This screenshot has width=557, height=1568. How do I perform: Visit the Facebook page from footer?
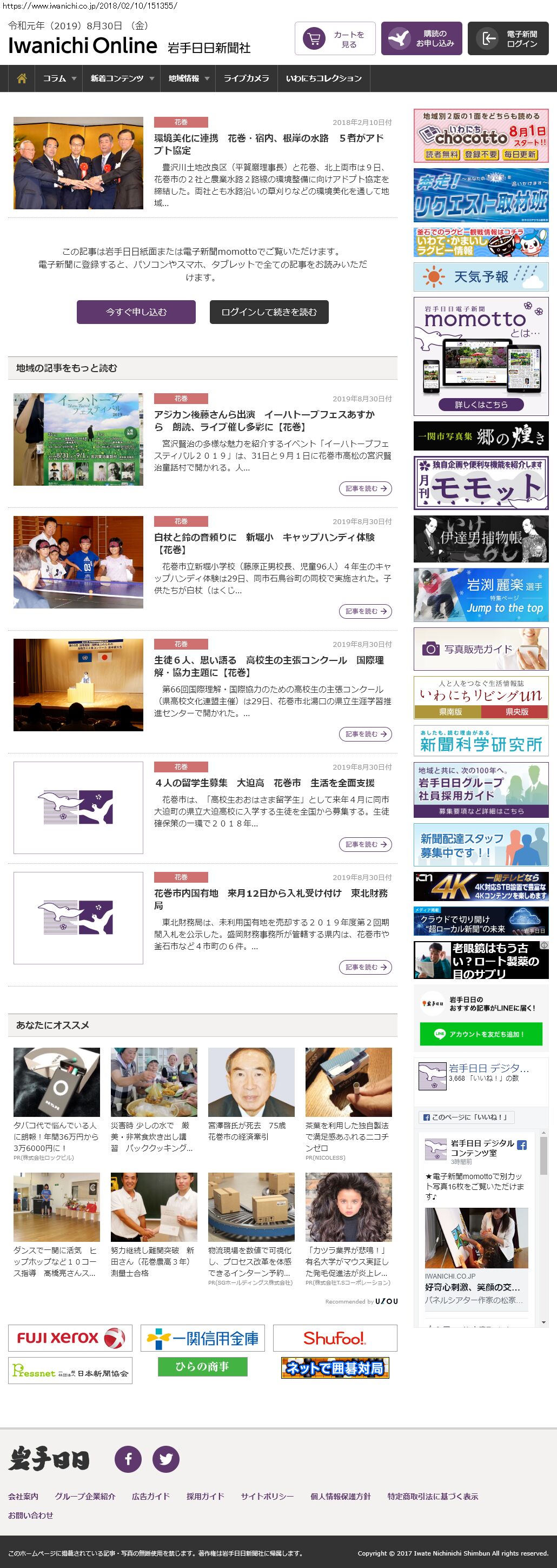[129, 1459]
